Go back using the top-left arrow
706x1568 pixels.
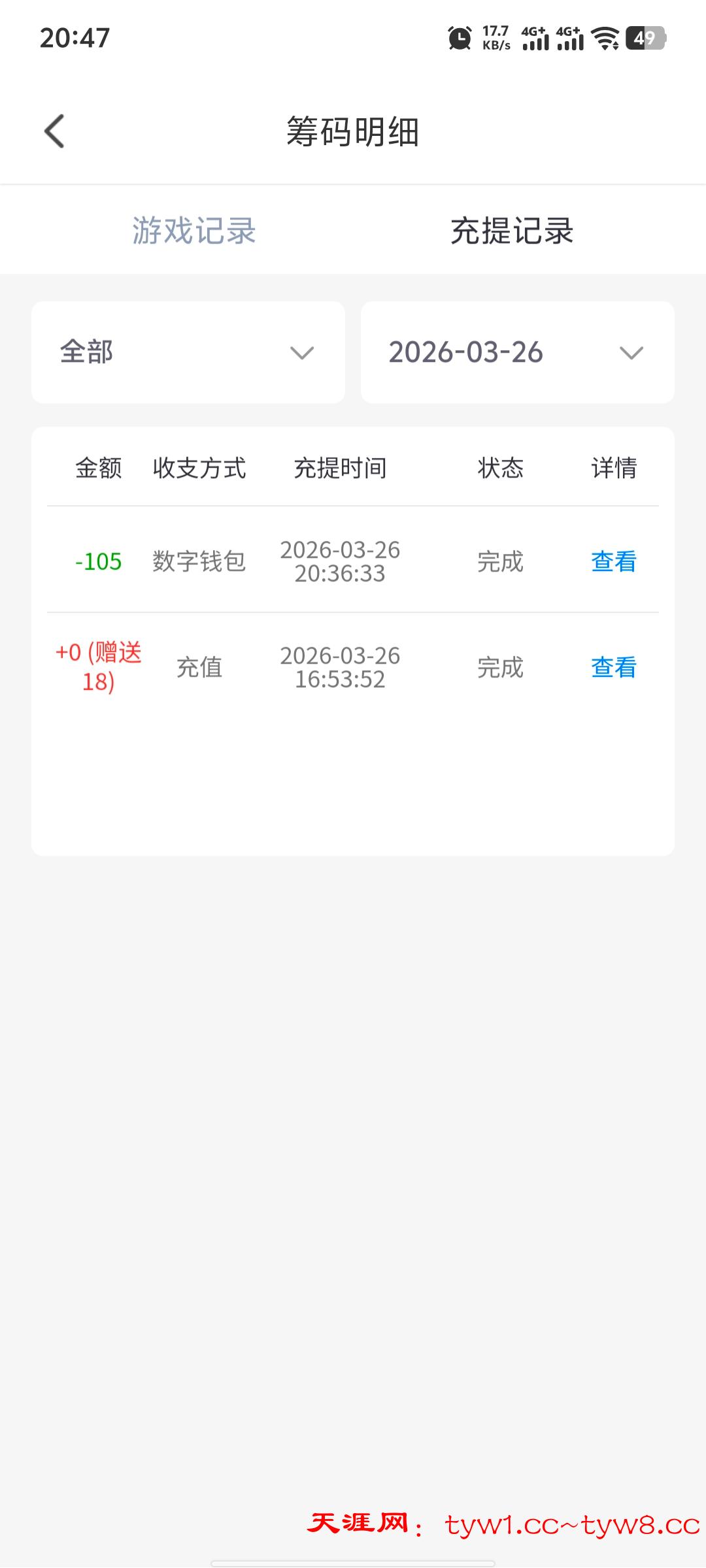pos(55,131)
